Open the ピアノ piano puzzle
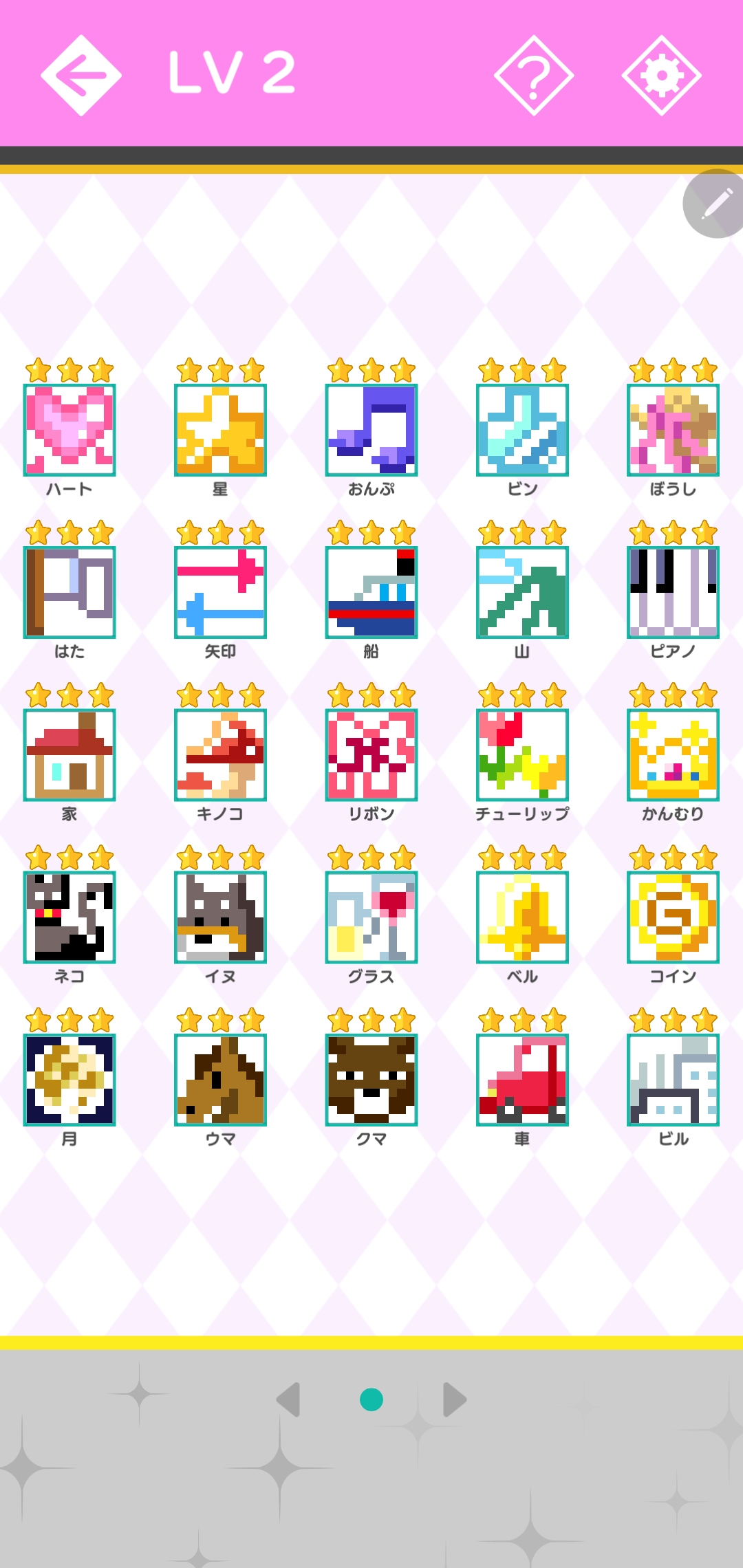Screen dimensions: 743x1568 pos(673,593)
